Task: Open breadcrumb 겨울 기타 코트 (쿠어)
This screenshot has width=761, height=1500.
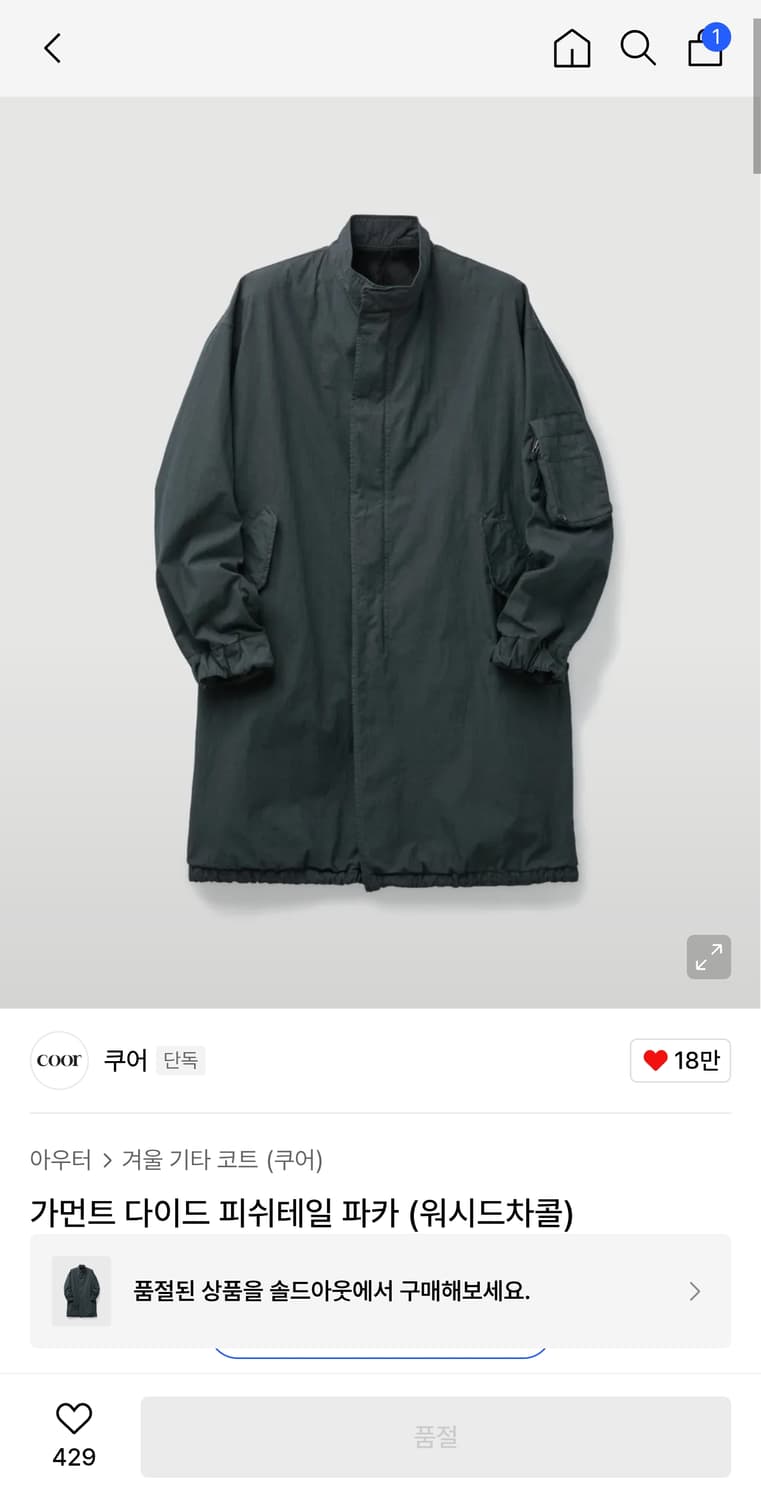Action: pyautogui.click(x=223, y=1159)
